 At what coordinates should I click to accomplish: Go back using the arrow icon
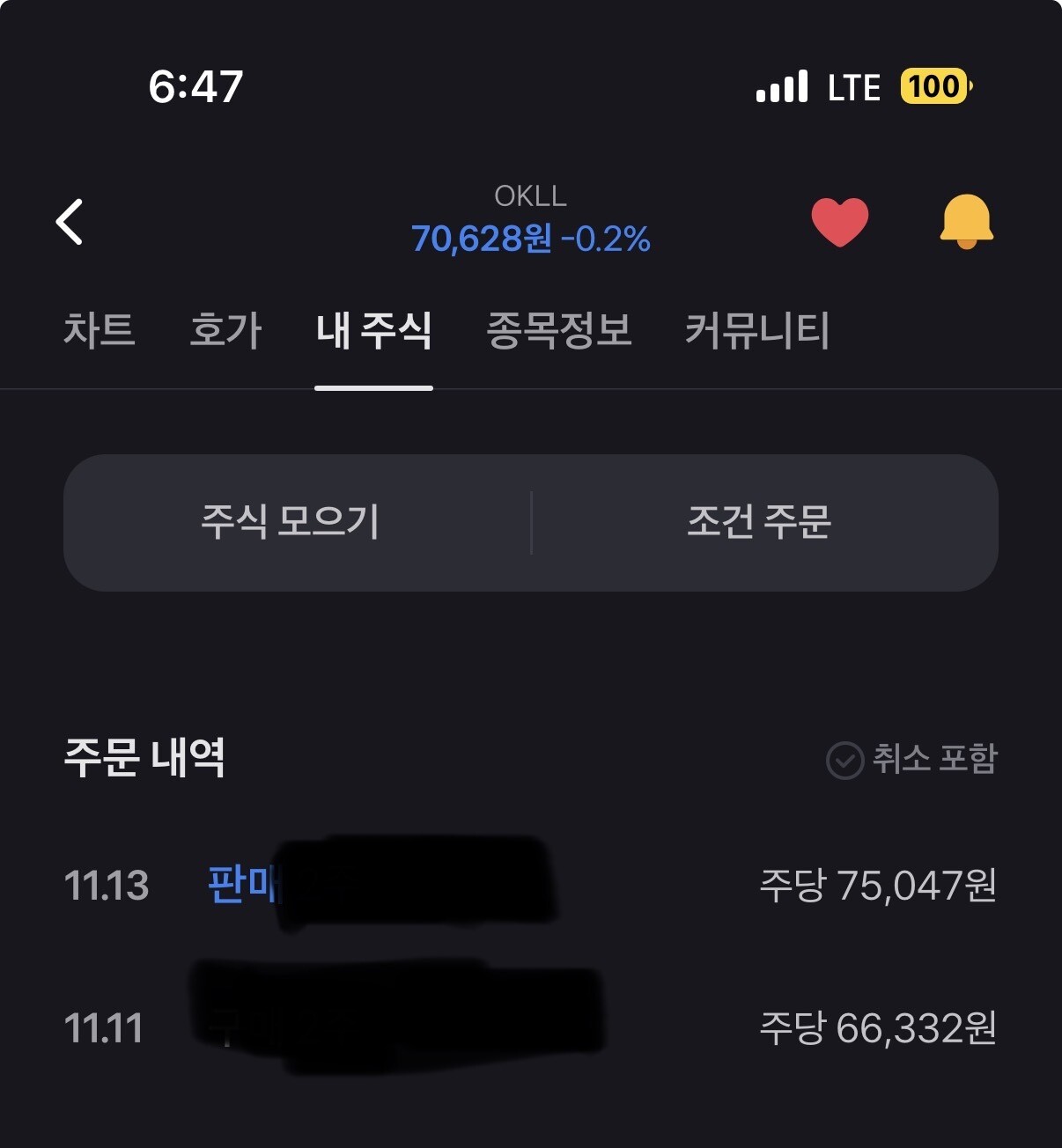pos(70,221)
